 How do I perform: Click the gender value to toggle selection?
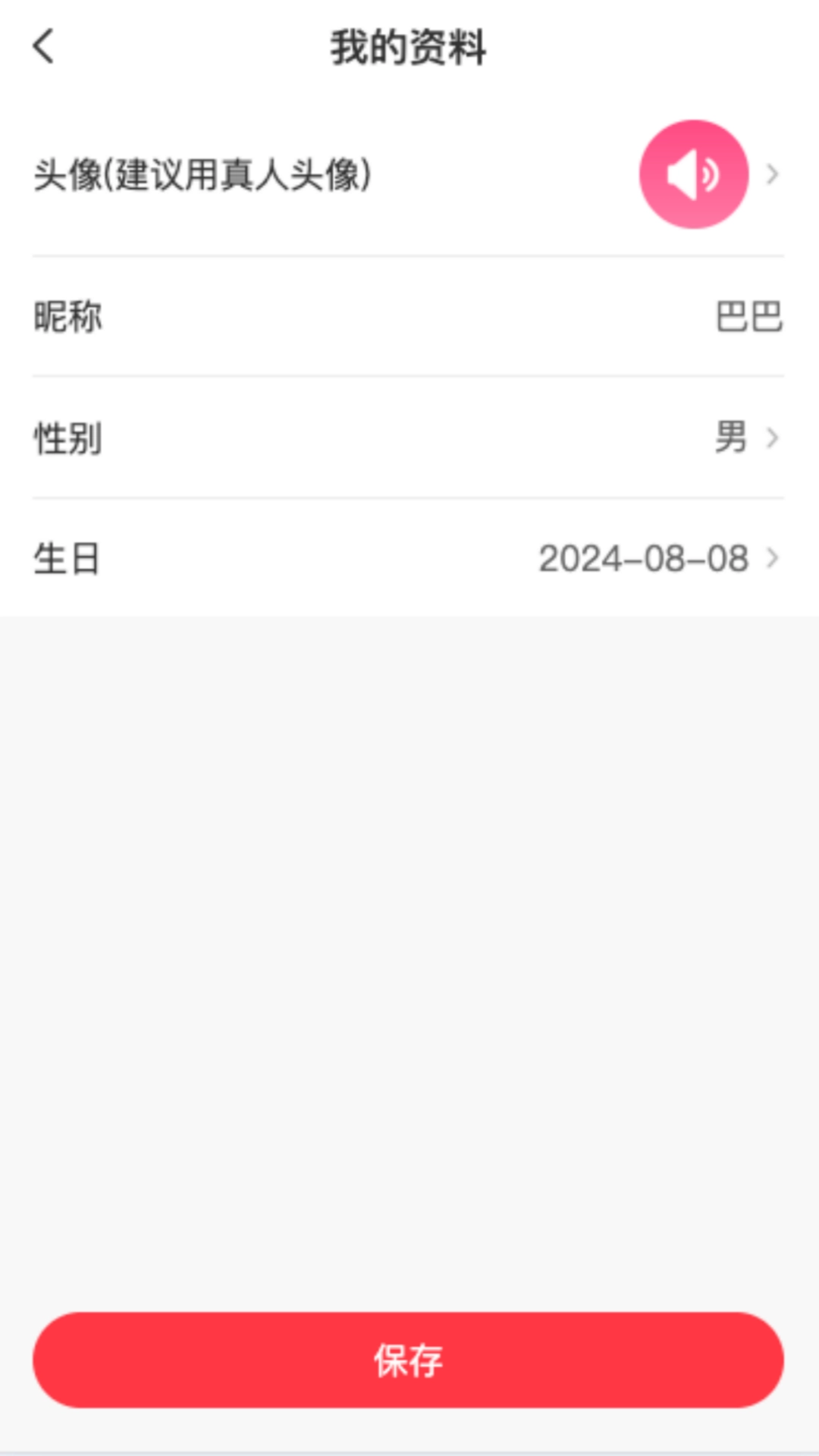pyautogui.click(x=730, y=438)
